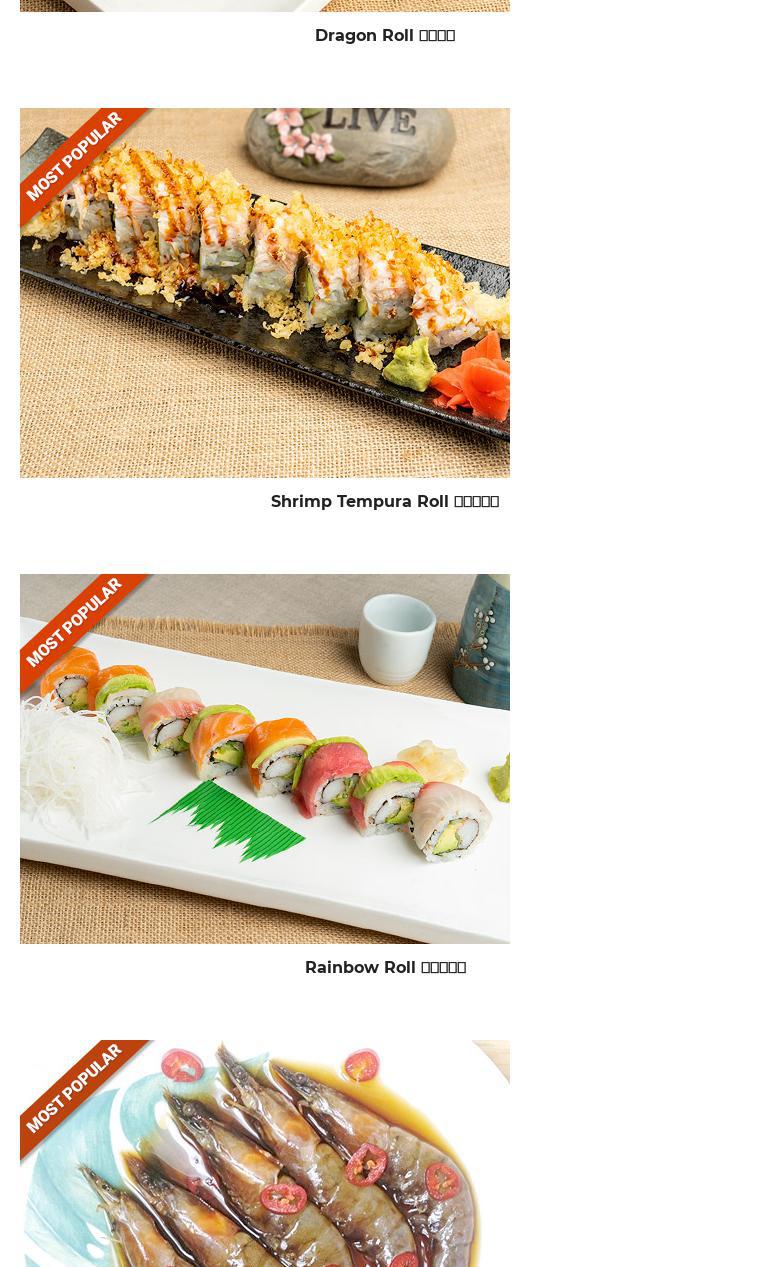The width and height of the screenshot is (770, 1267).
Task: Select the Dragon Roll item title
Action: point(384,36)
